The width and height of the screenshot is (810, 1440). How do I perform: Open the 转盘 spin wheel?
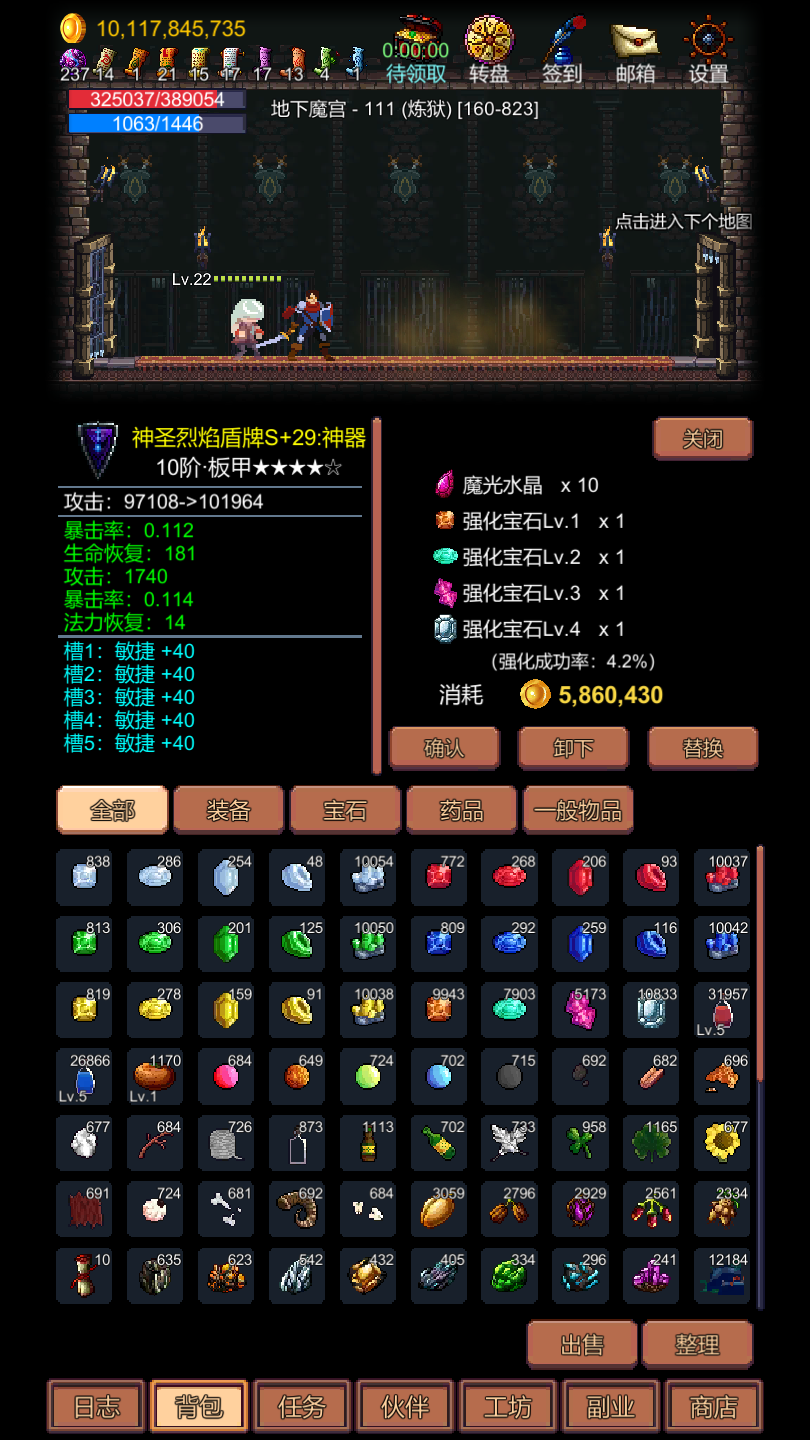pos(489,50)
